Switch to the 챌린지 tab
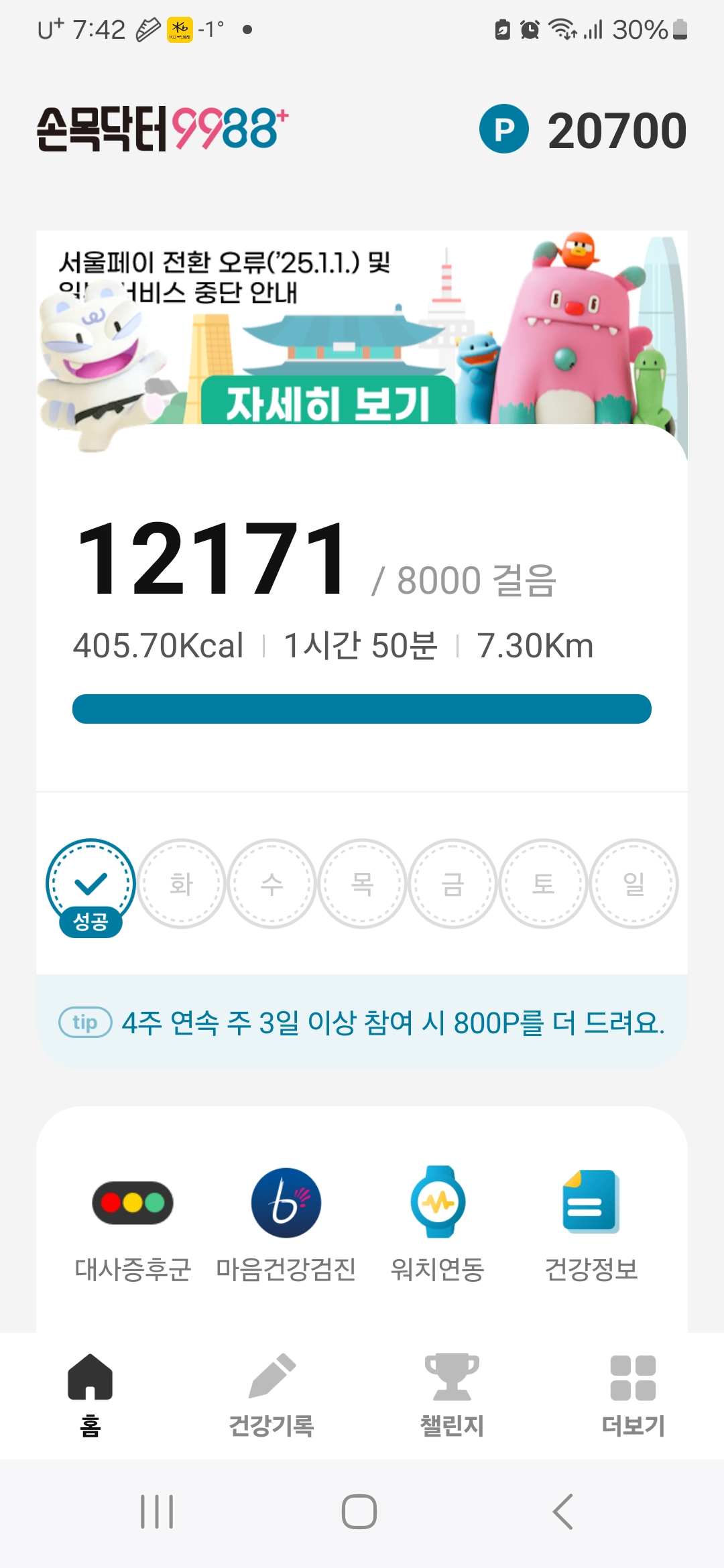Screen dimensions: 724x1568 coord(452,1394)
